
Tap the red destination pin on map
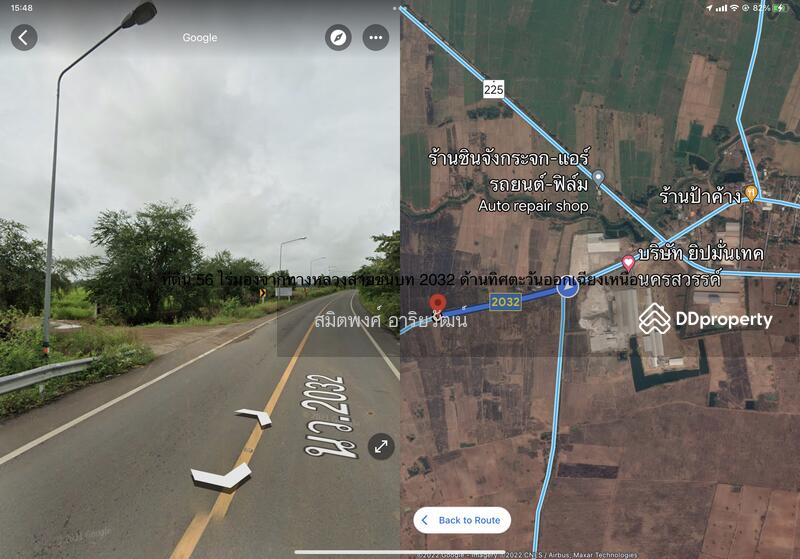coord(437,304)
